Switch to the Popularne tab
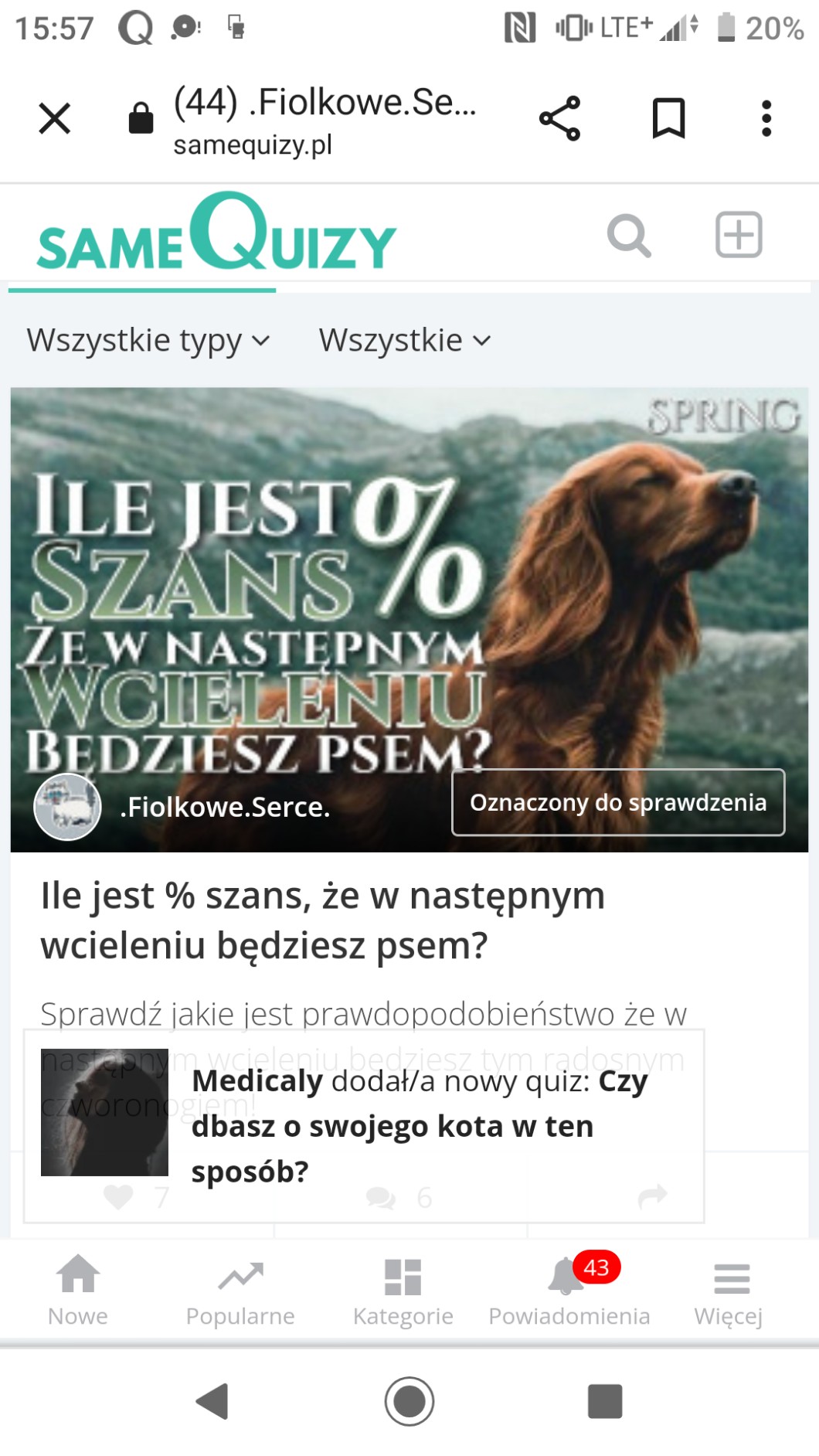 [240, 1291]
